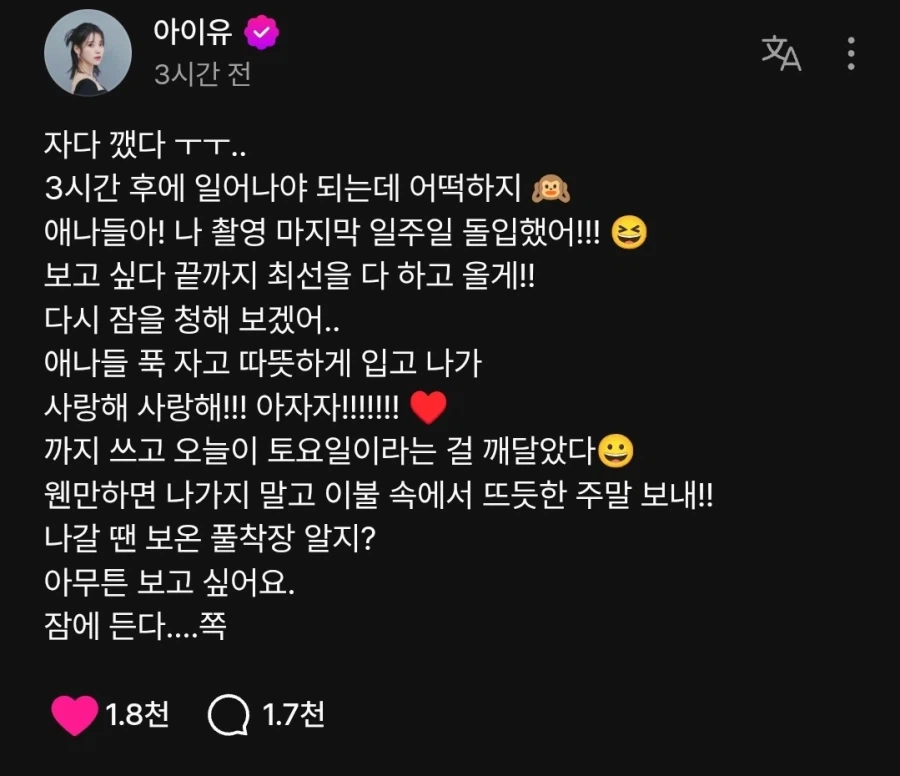Image resolution: width=900 pixels, height=776 pixels.
Task: Open the 아이유 username link
Action: [193, 33]
